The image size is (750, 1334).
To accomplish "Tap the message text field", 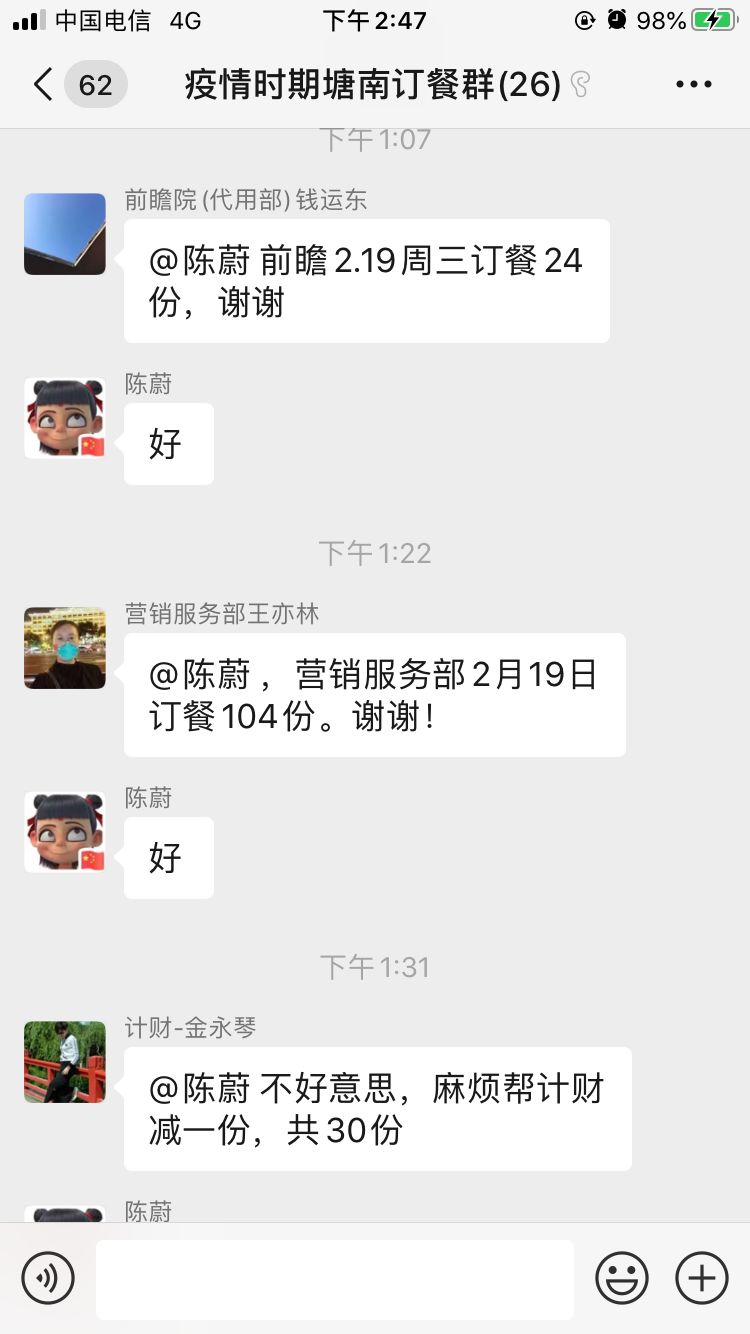I will 334,1279.
